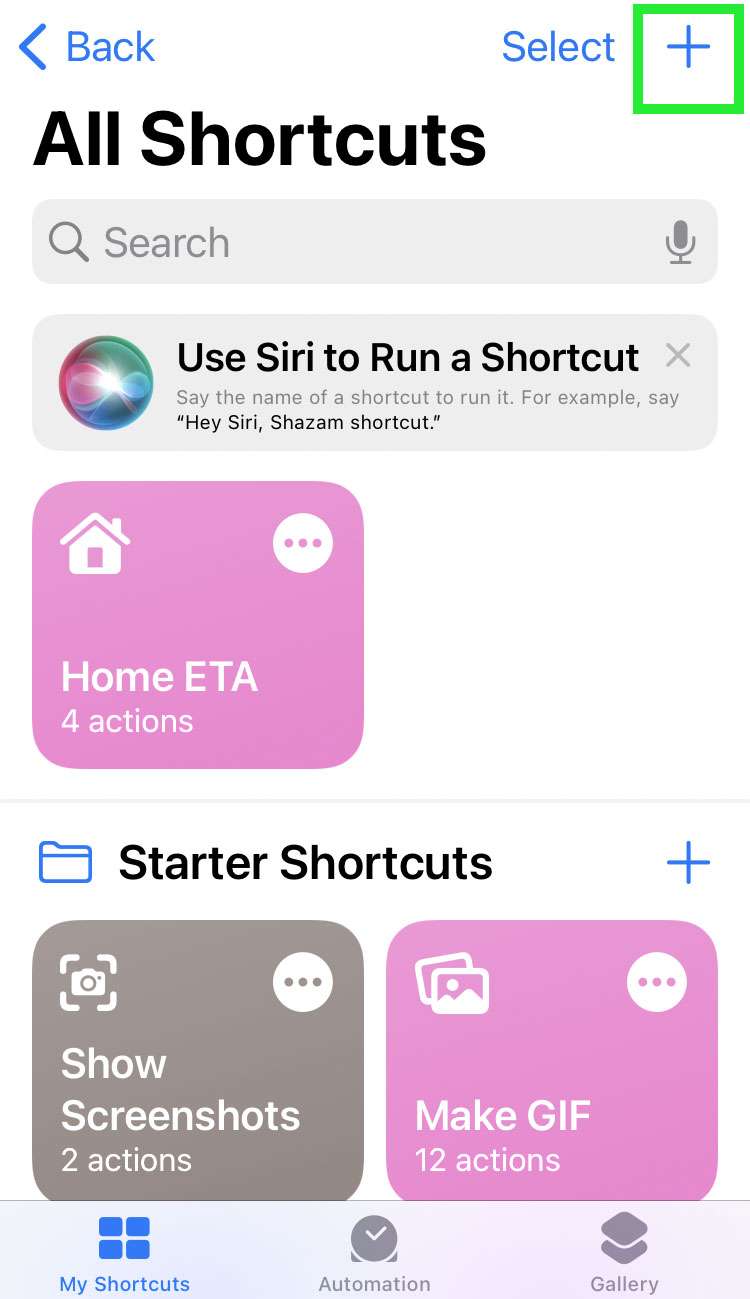Dismiss the Use Siri to Run a Shortcut banner

pos(678,355)
